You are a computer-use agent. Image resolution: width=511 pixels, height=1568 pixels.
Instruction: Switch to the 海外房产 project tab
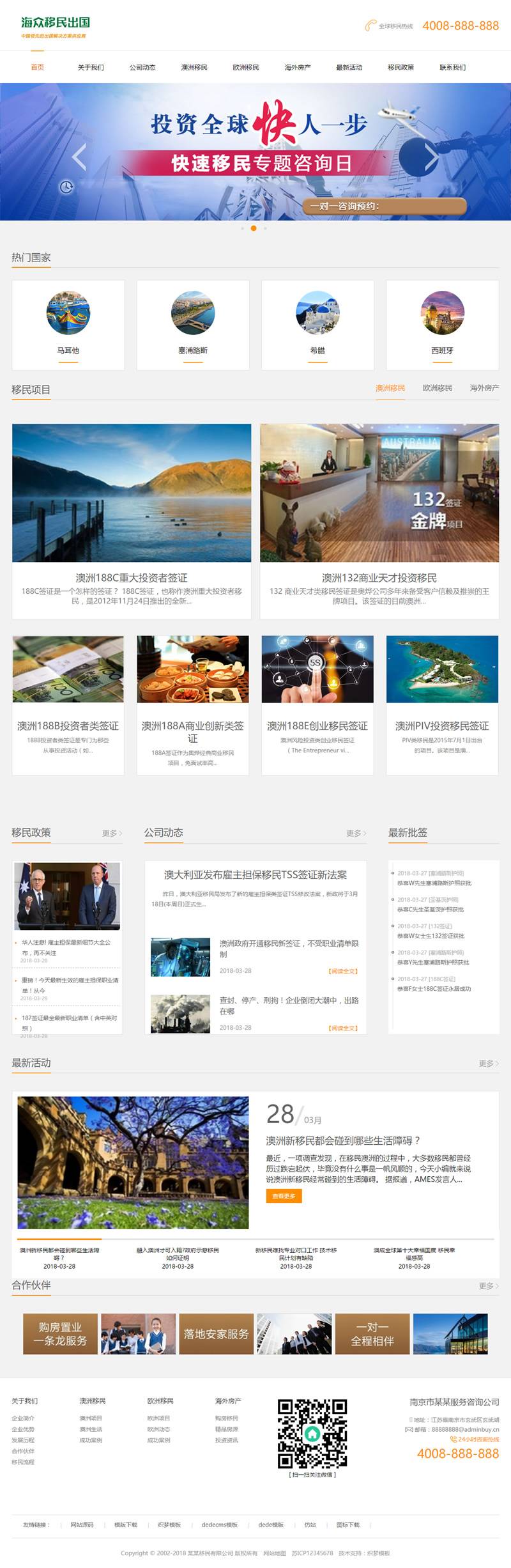click(x=484, y=388)
